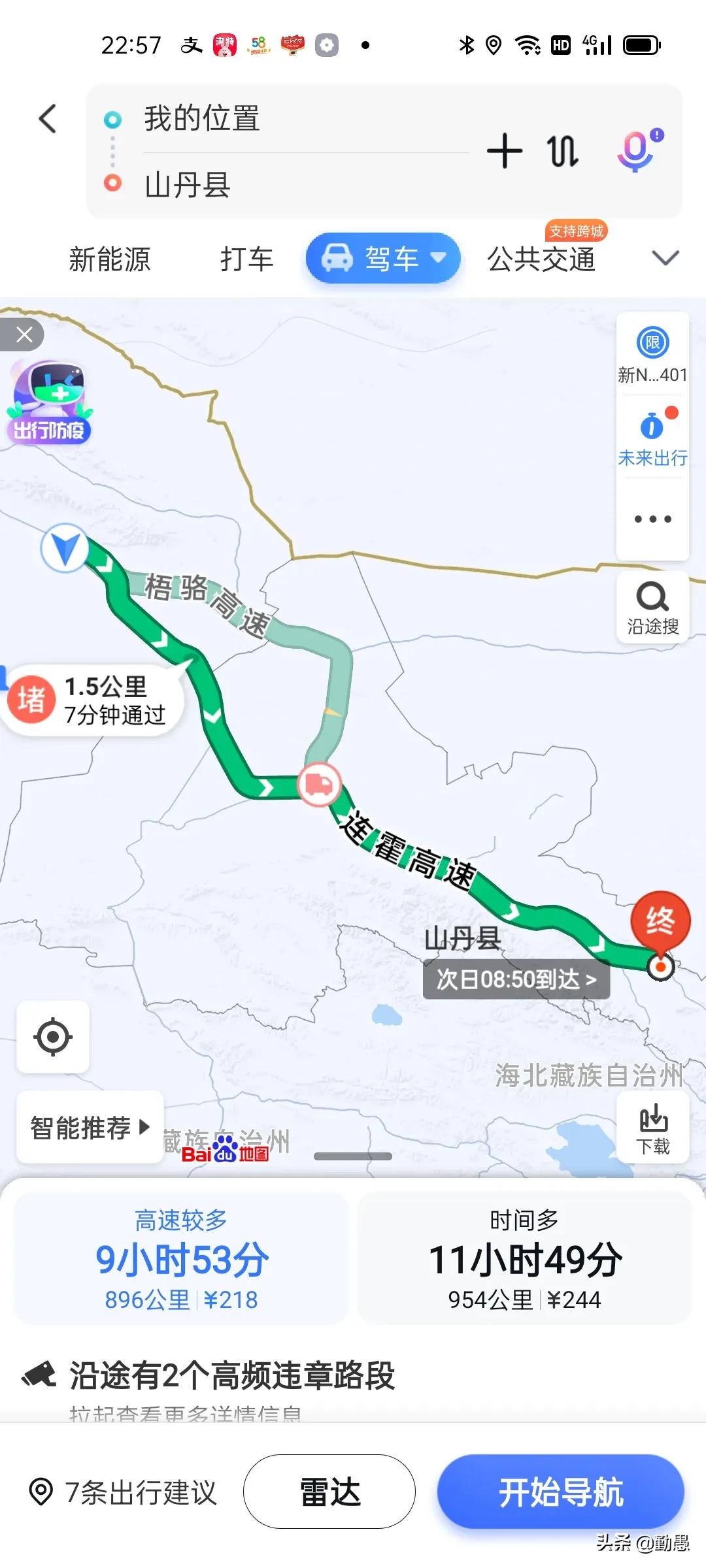
Task: Select the 11小时49分 时间多 route
Action: 524,1258
